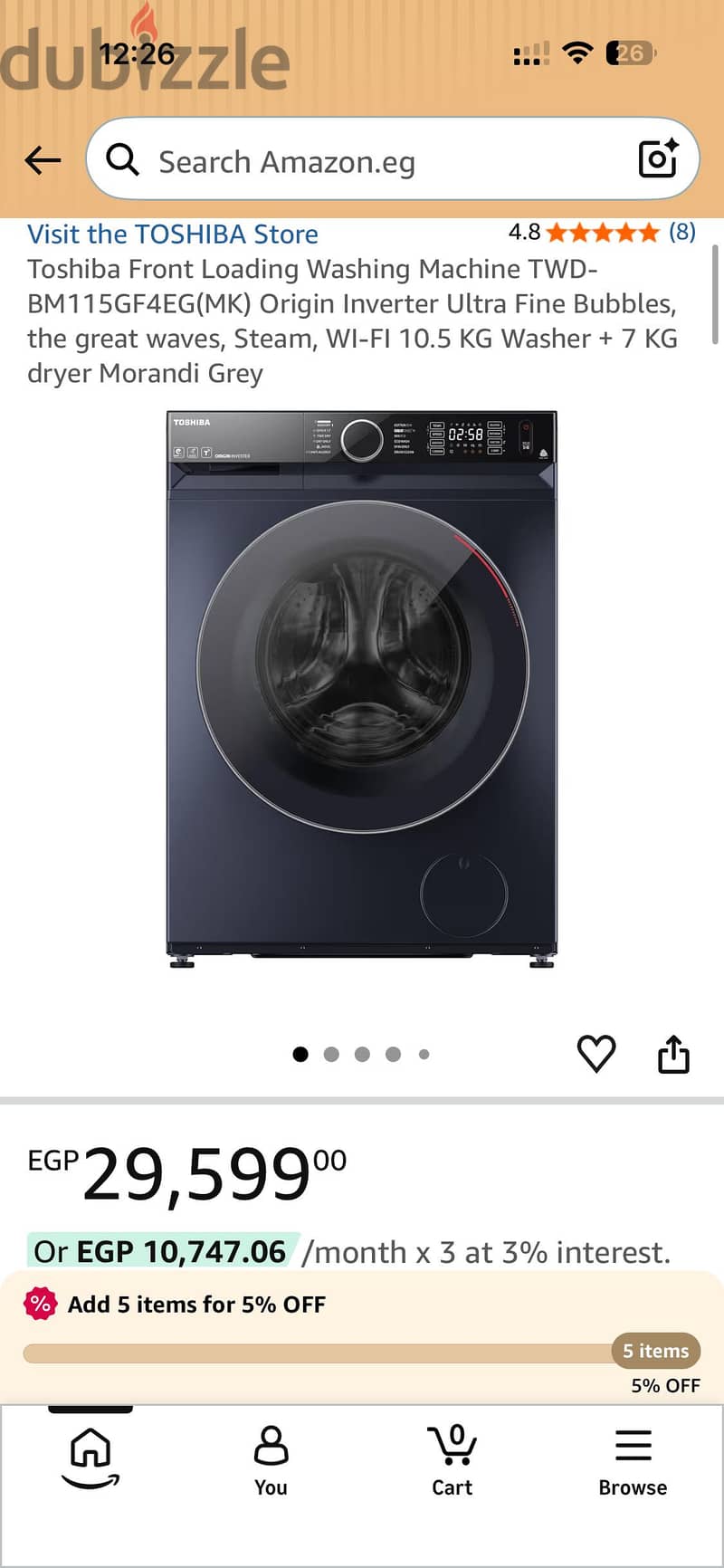Open the camera lens search icon
Viewport: 724px width, 1568px height.
point(658,158)
